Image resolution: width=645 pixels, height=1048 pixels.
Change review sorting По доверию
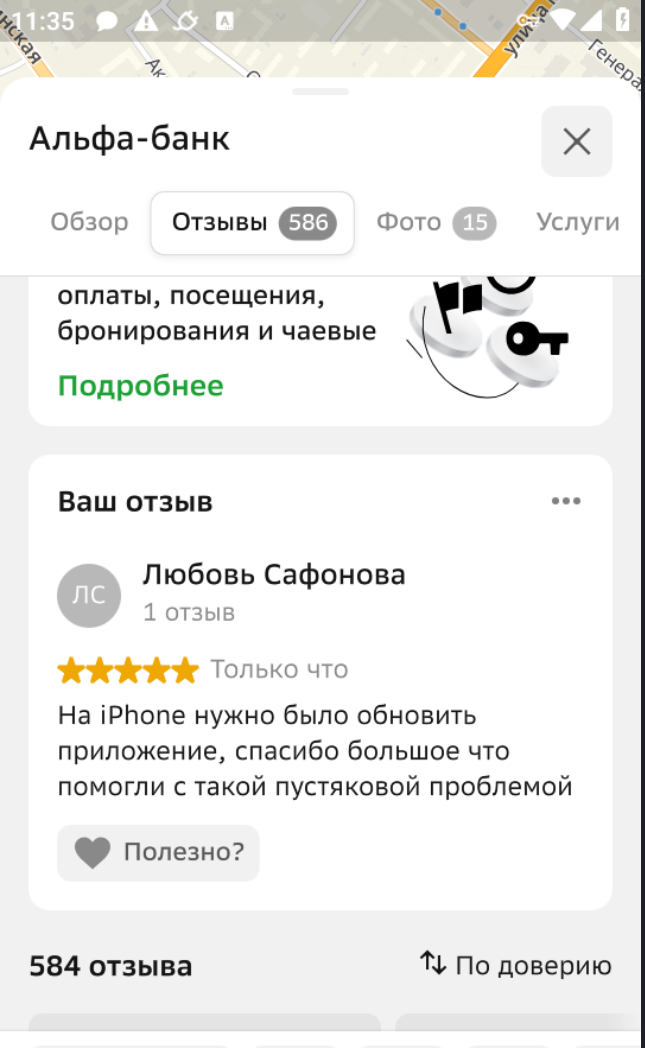[515, 965]
